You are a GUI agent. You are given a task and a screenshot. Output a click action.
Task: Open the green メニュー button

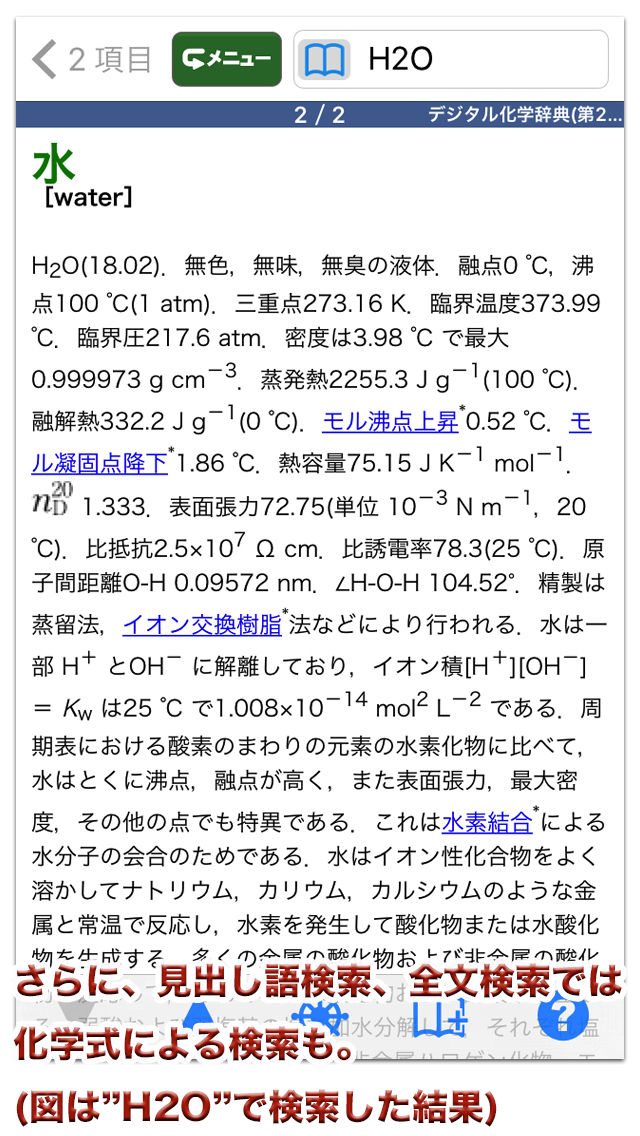pyautogui.click(x=226, y=60)
